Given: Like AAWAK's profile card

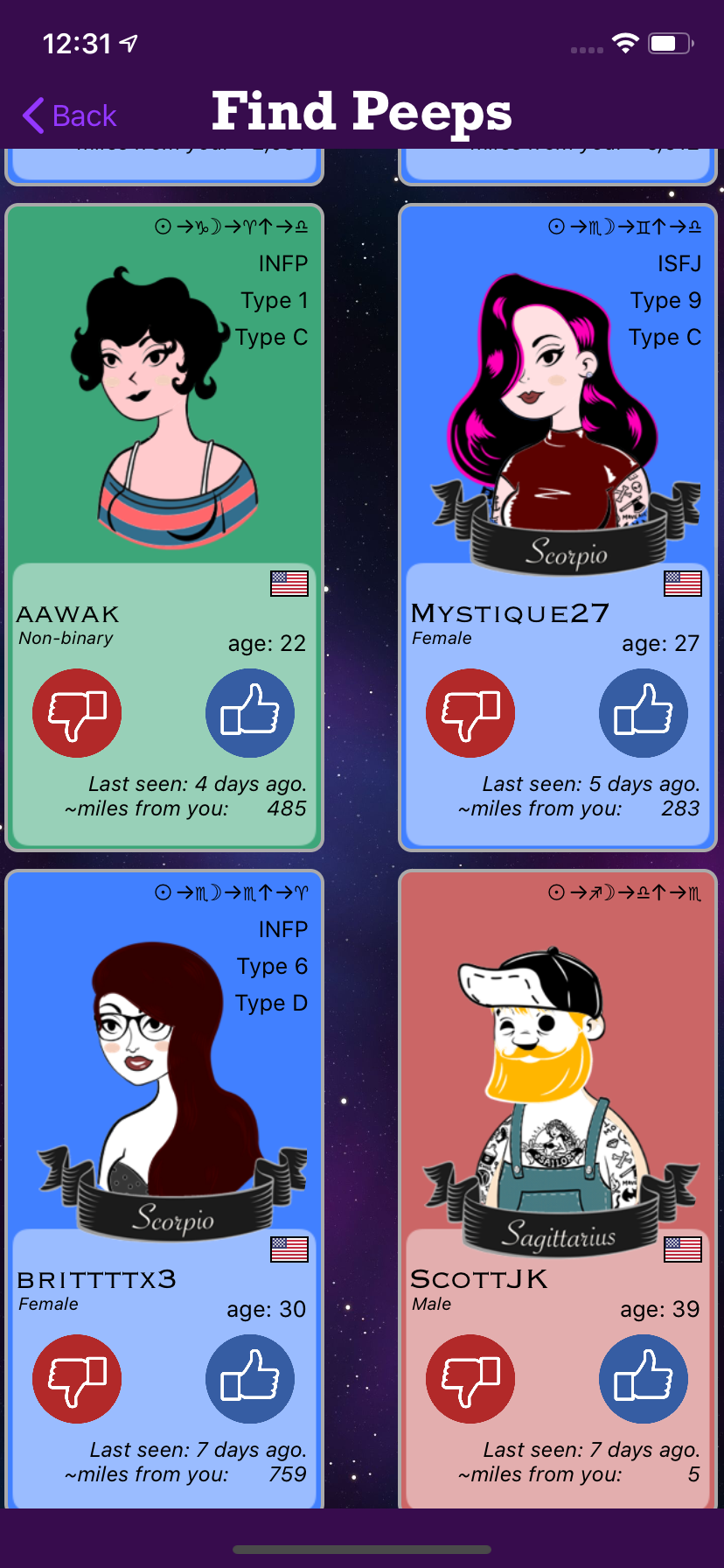Looking at the screenshot, I should point(250,713).
